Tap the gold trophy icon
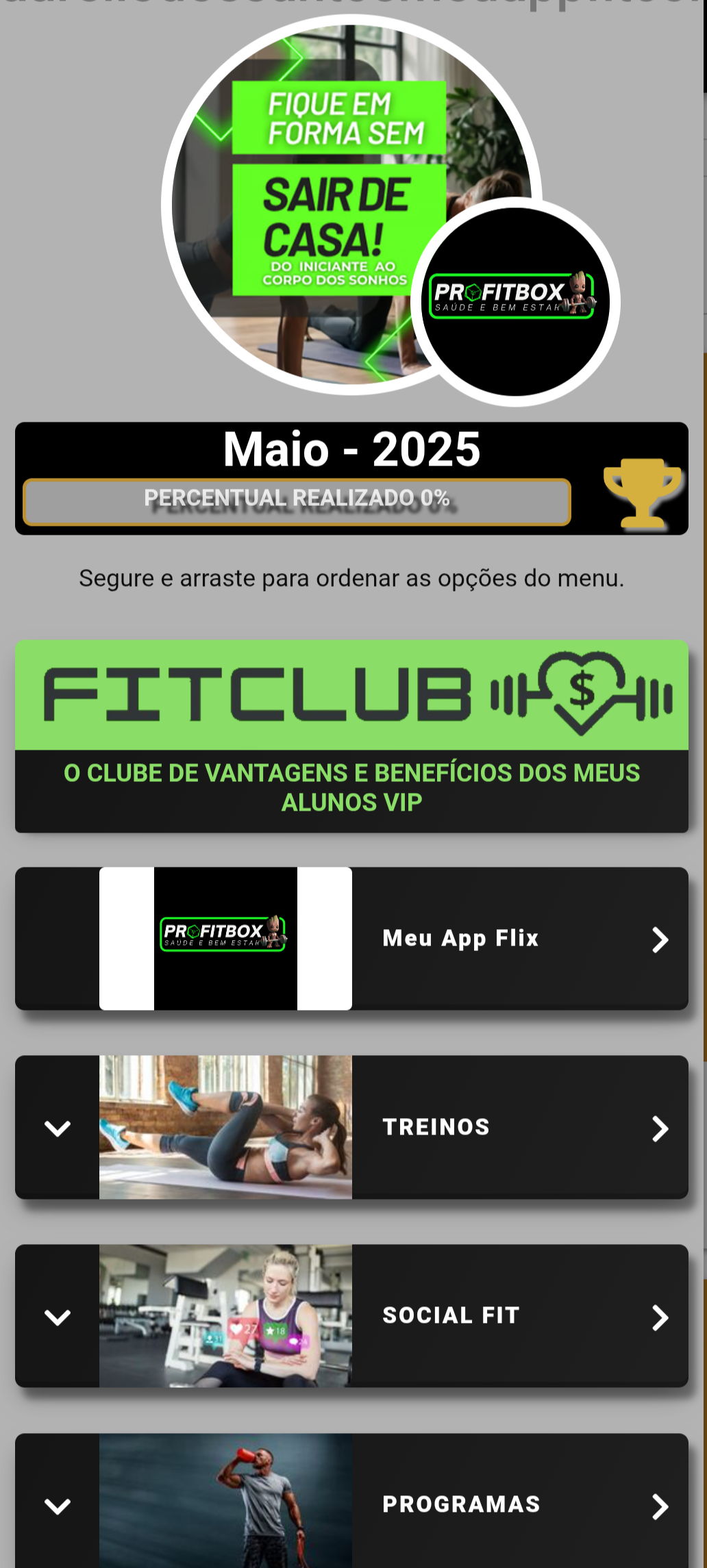 click(641, 492)
